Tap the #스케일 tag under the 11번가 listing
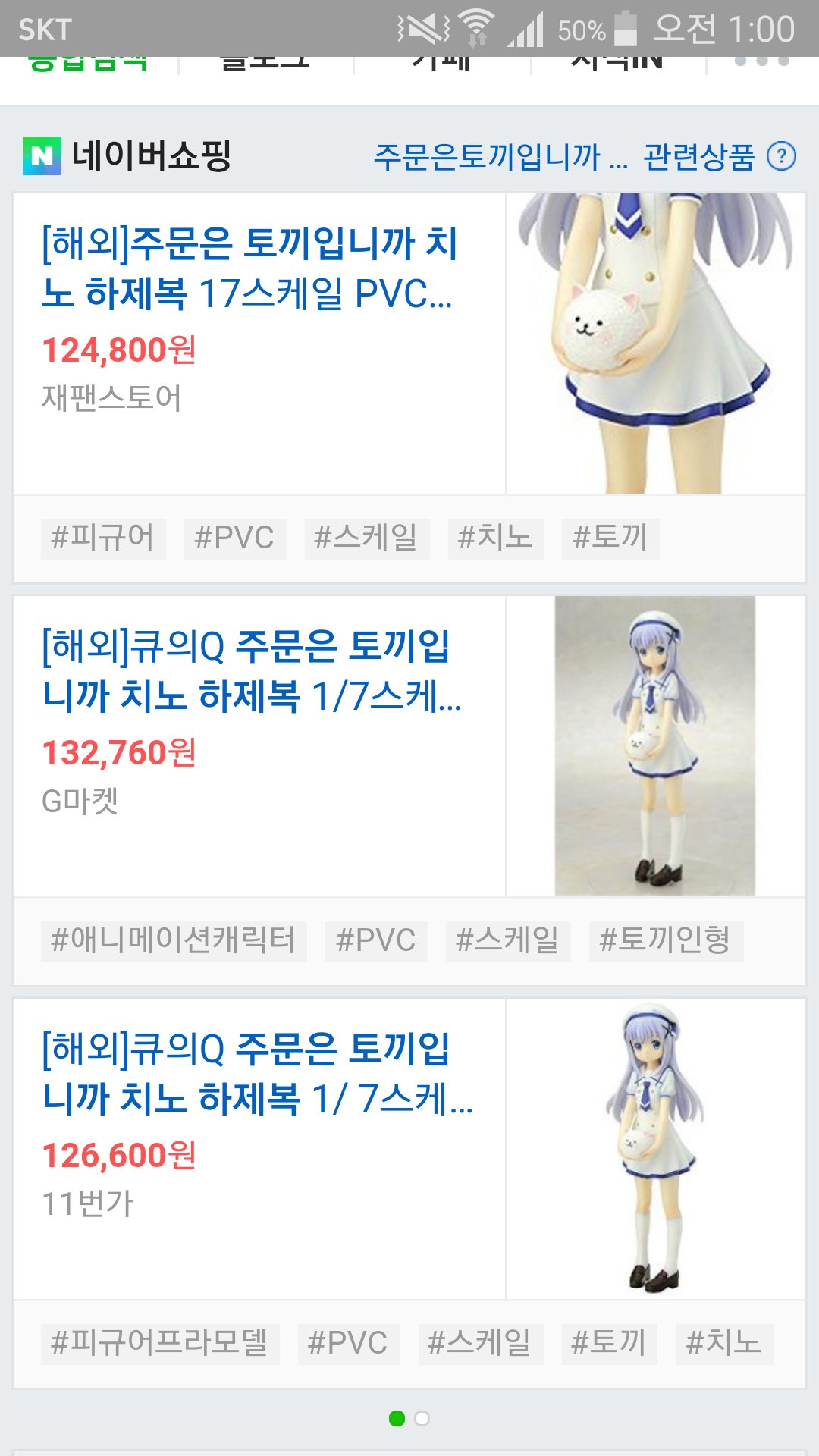Image resolution: width=819 pixels, height=1456 pixels. coord(481,1344)
